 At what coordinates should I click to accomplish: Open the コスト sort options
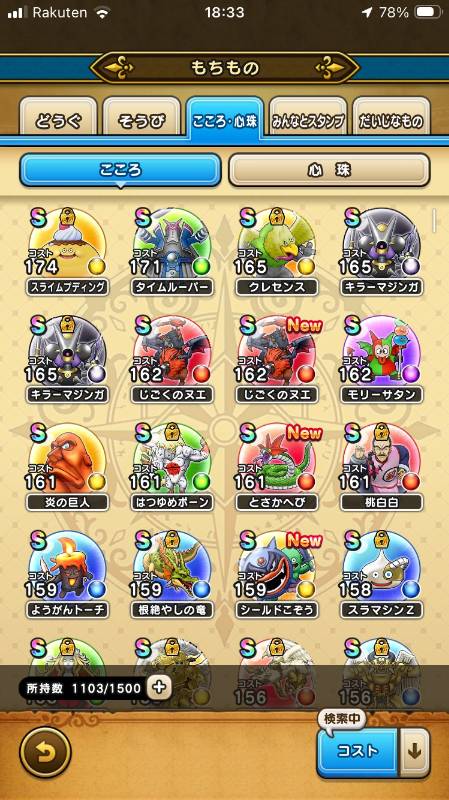(357, 752)
